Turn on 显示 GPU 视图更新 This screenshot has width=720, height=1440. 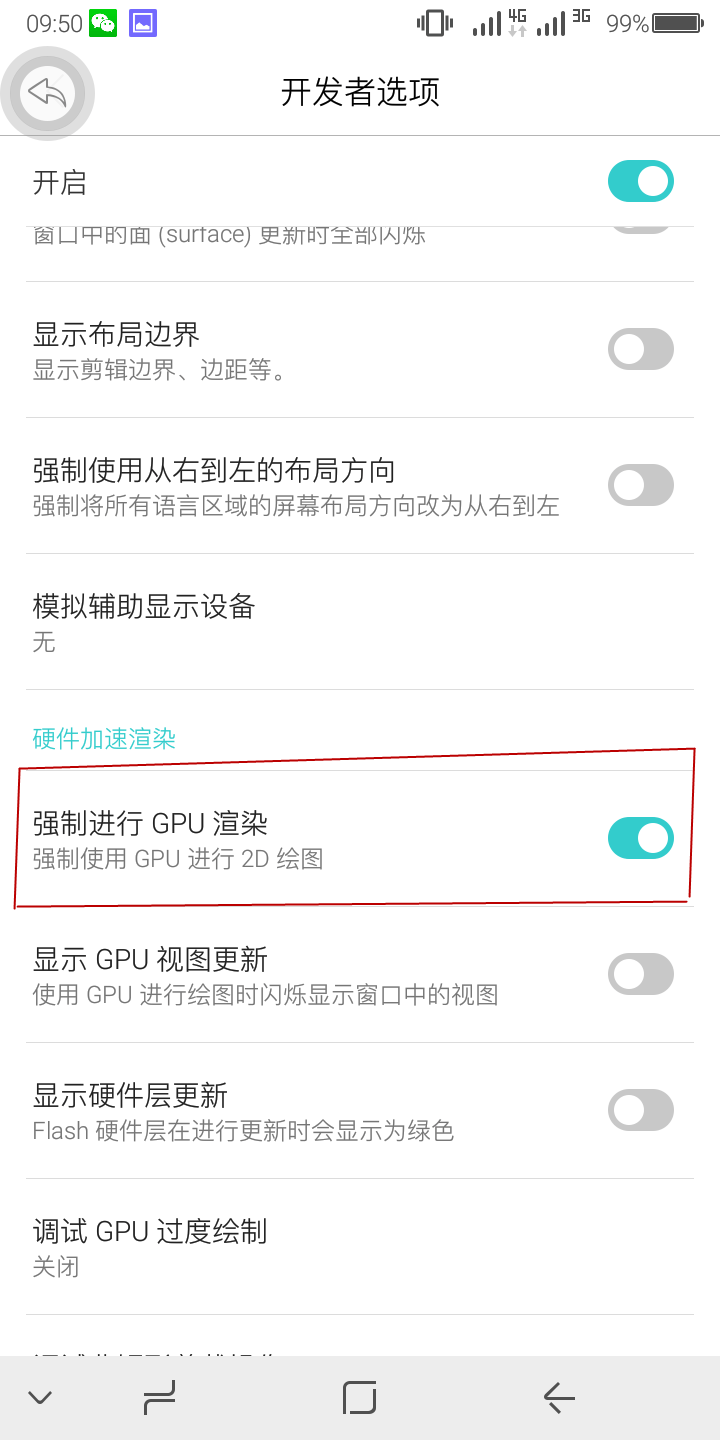click(x=641, y=974)
